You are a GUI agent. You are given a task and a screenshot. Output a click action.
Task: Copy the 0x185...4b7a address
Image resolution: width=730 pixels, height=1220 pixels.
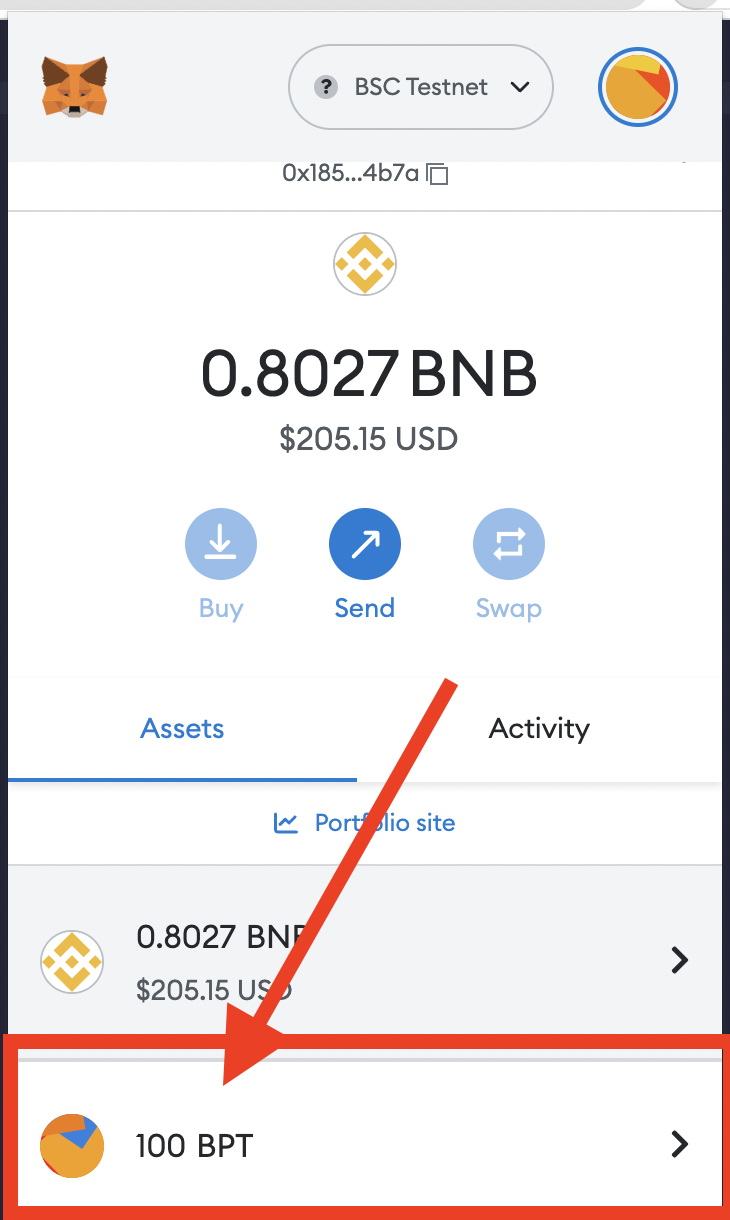[x=437, y=174]
